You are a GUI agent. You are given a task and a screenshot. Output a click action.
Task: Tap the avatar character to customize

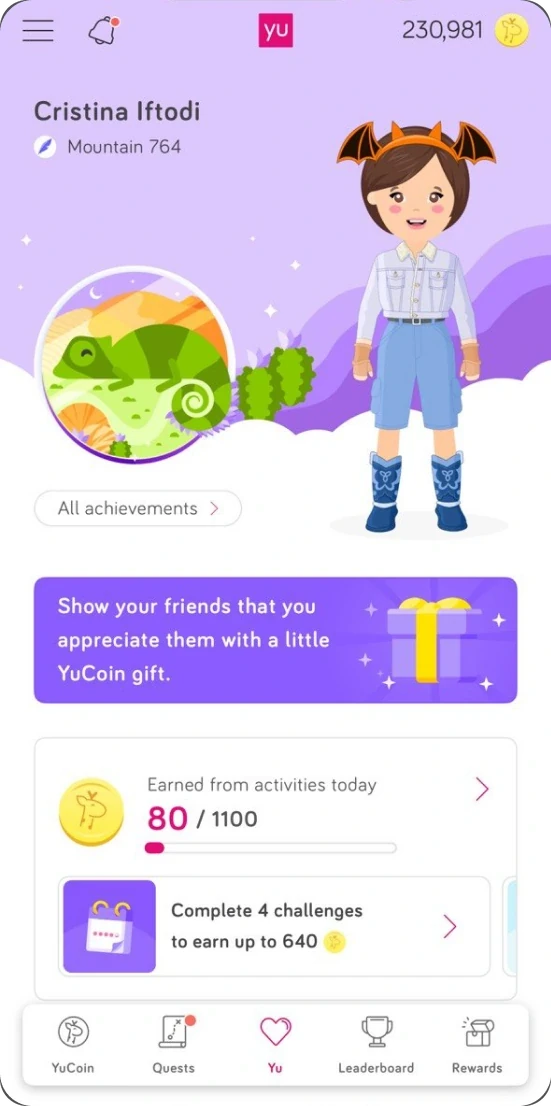tap(416, 326)
